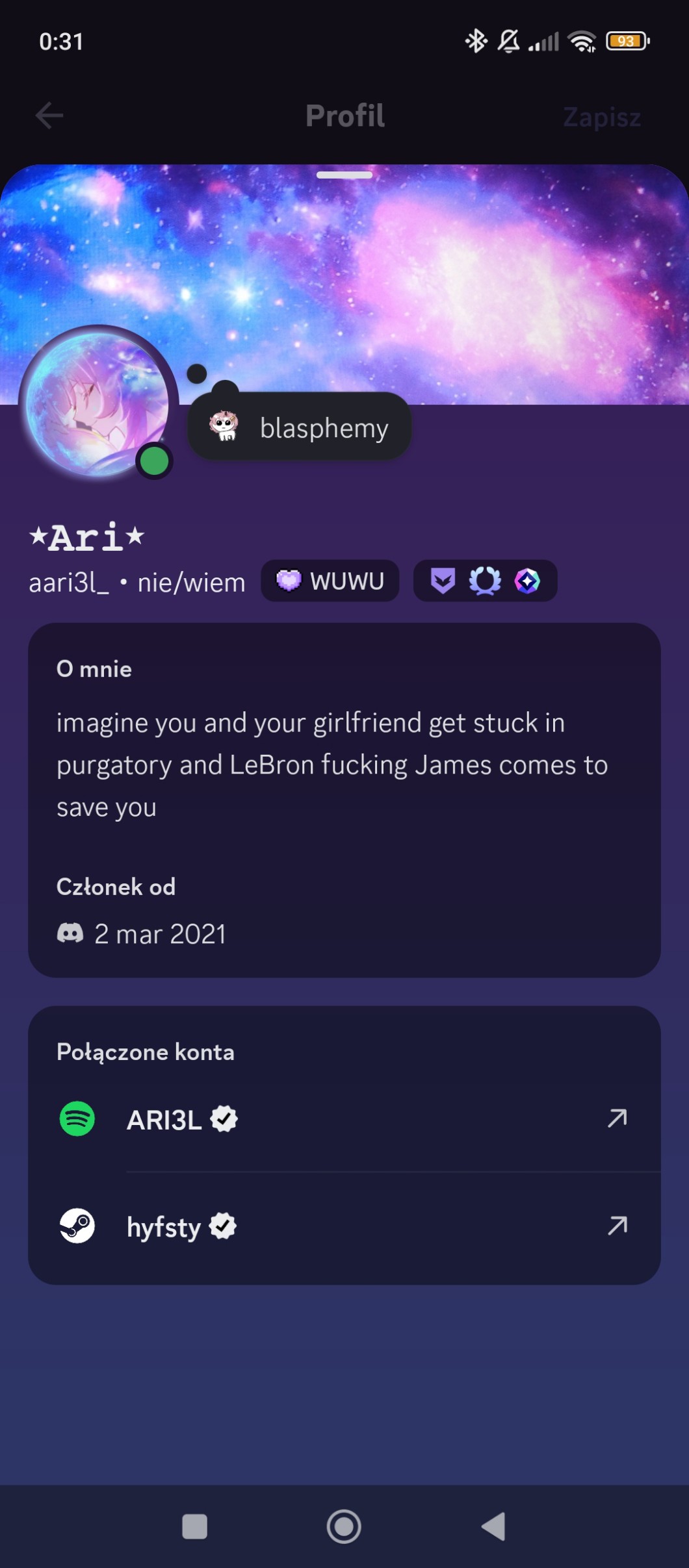Tap the HypeSquad badge icon
This screenshot has width=689, height=1568.
click(443, 581)
